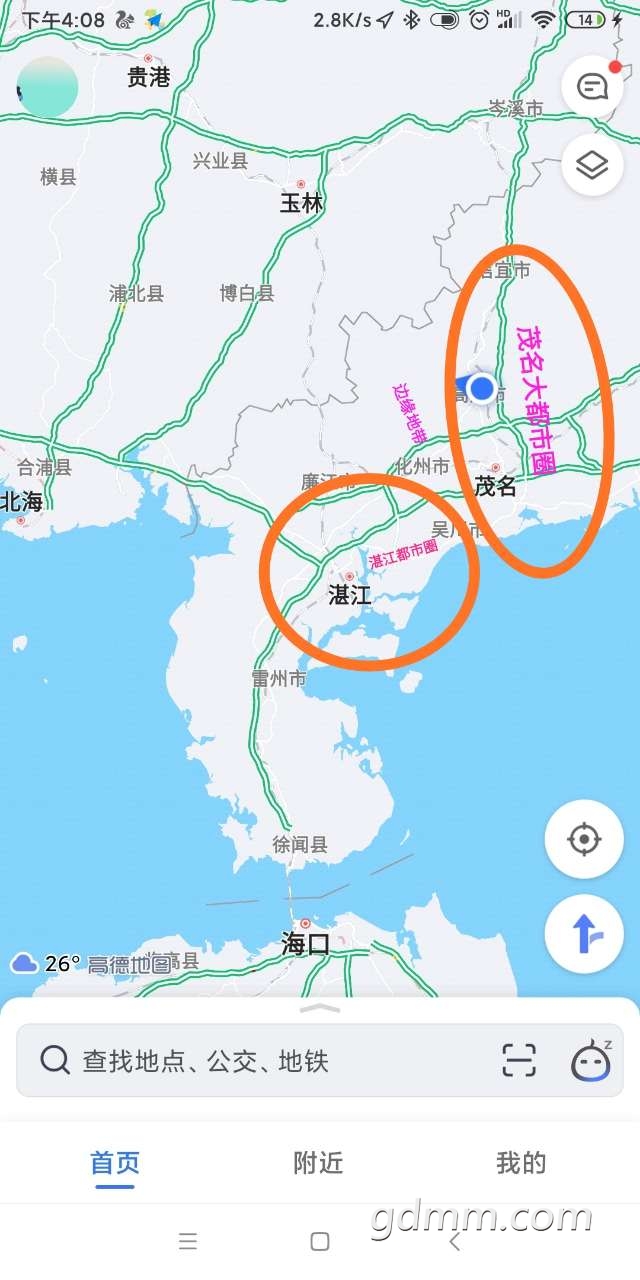Expand the bottom panel handle

point(320,1008)
